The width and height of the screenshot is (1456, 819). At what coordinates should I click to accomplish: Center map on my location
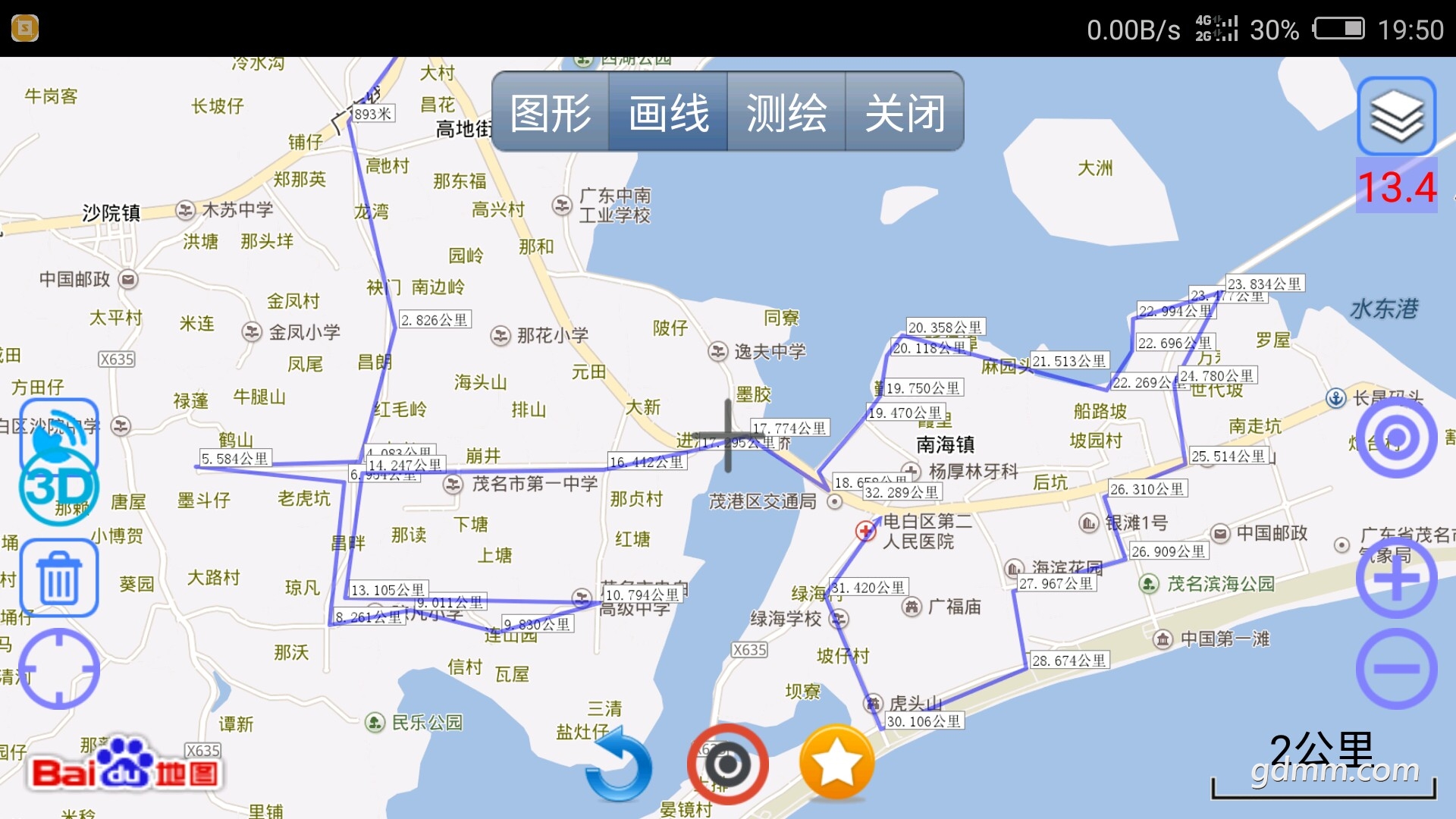coord(59,670)
